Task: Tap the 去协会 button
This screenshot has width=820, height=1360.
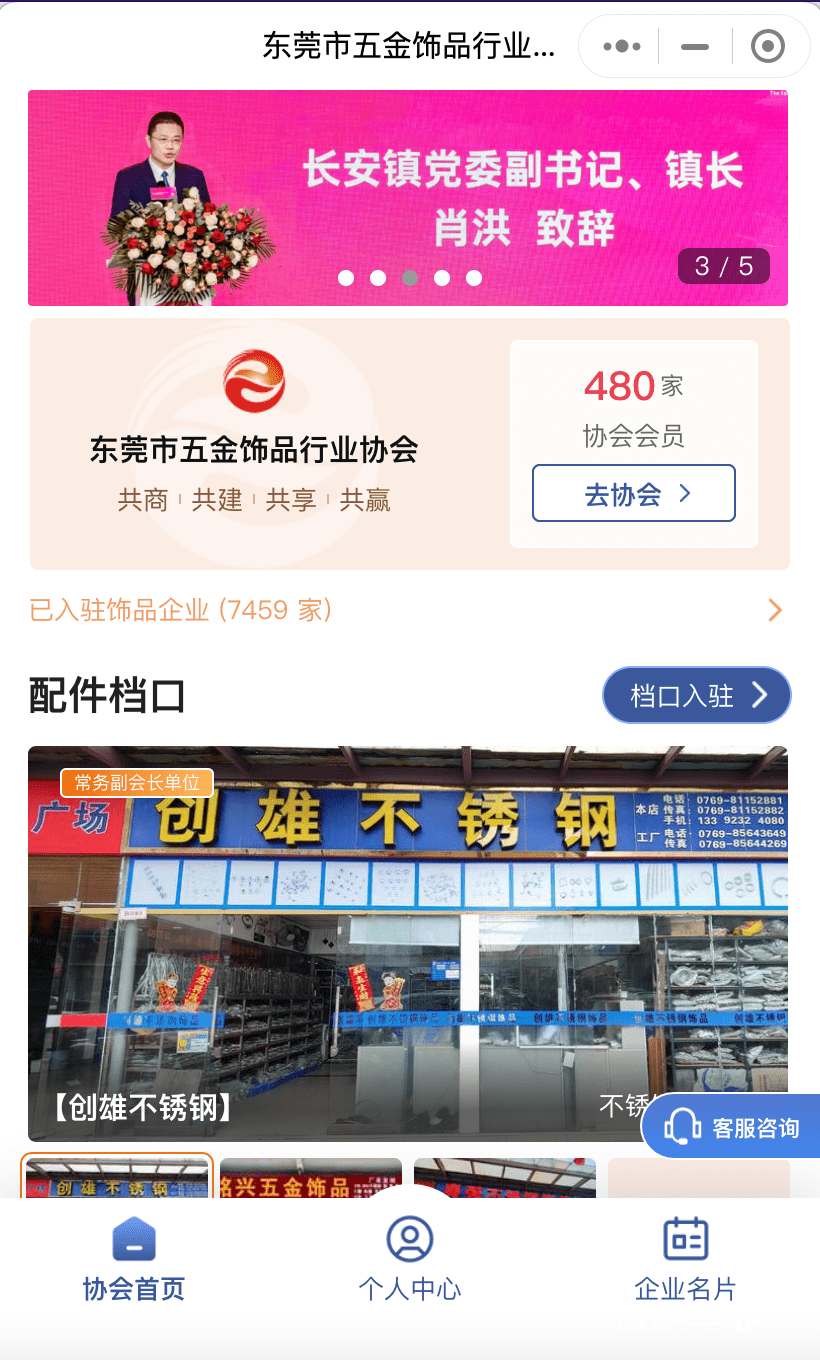Action: [x=633, y=493]
